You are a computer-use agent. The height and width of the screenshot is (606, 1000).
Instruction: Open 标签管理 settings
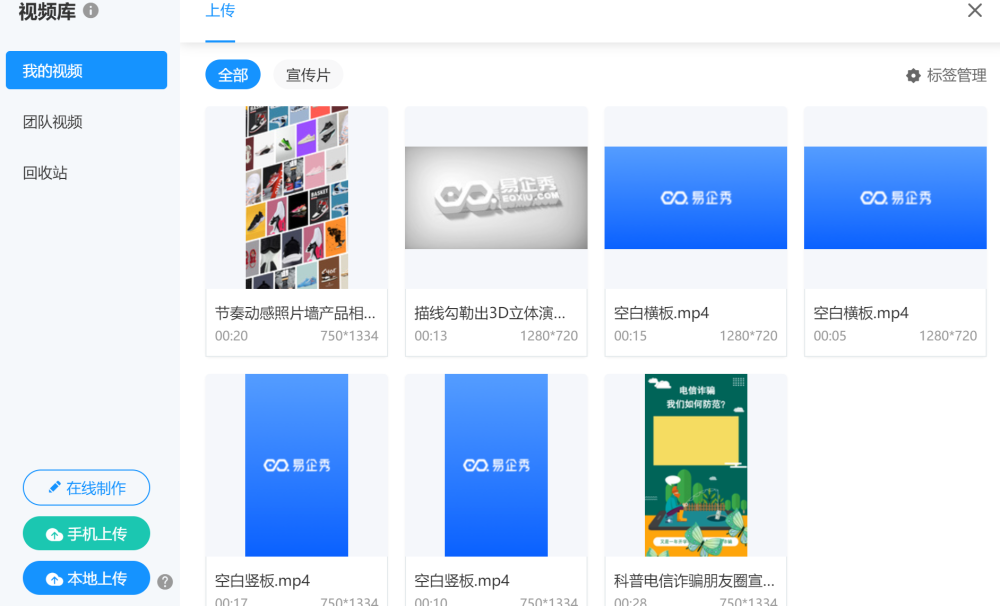click(x=946, y=75)
